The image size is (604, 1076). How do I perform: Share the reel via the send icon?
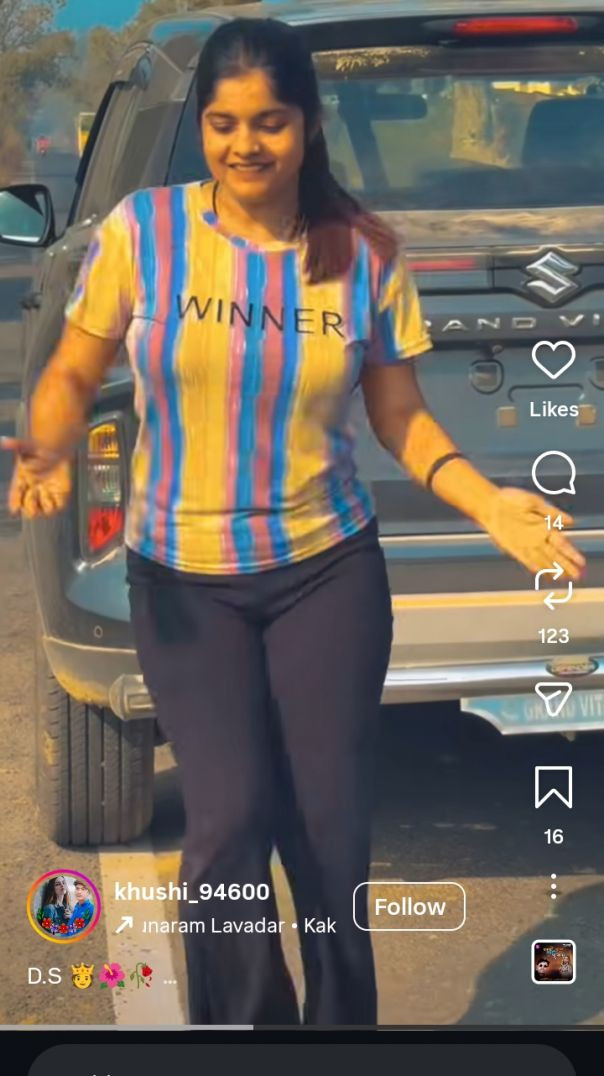point(553,699)
